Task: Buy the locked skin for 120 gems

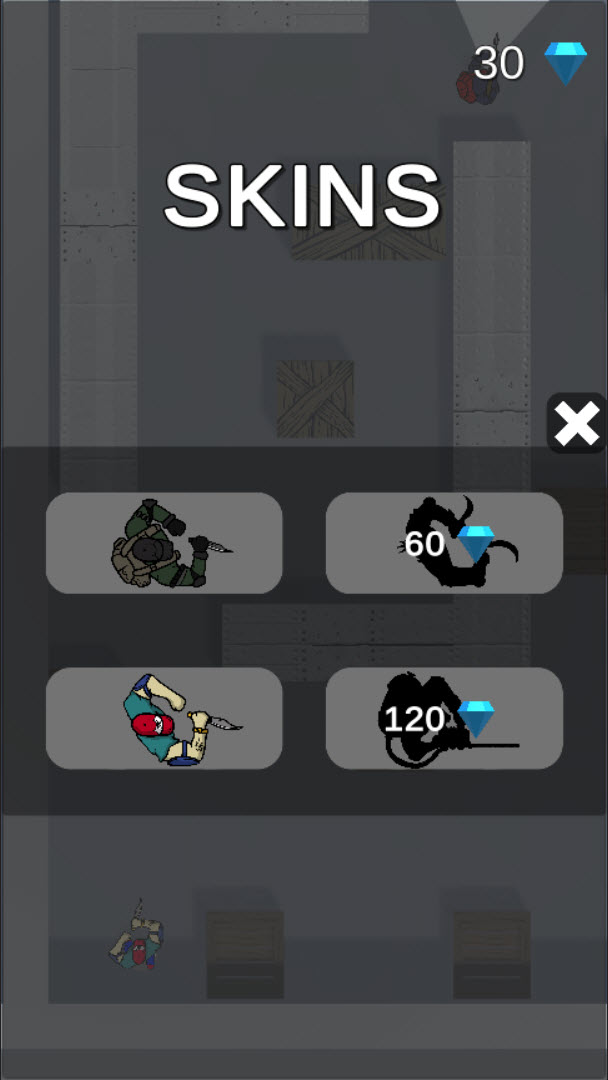Action: 444,718
